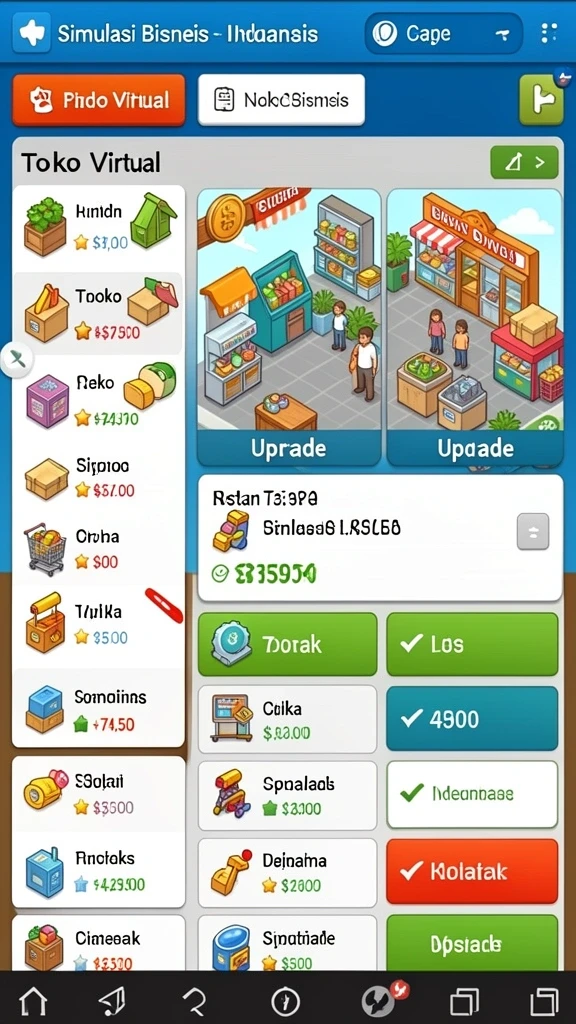Open the Sirpioo box item
This screenshot has height=1024, width=576.
(x=99, y=478)
